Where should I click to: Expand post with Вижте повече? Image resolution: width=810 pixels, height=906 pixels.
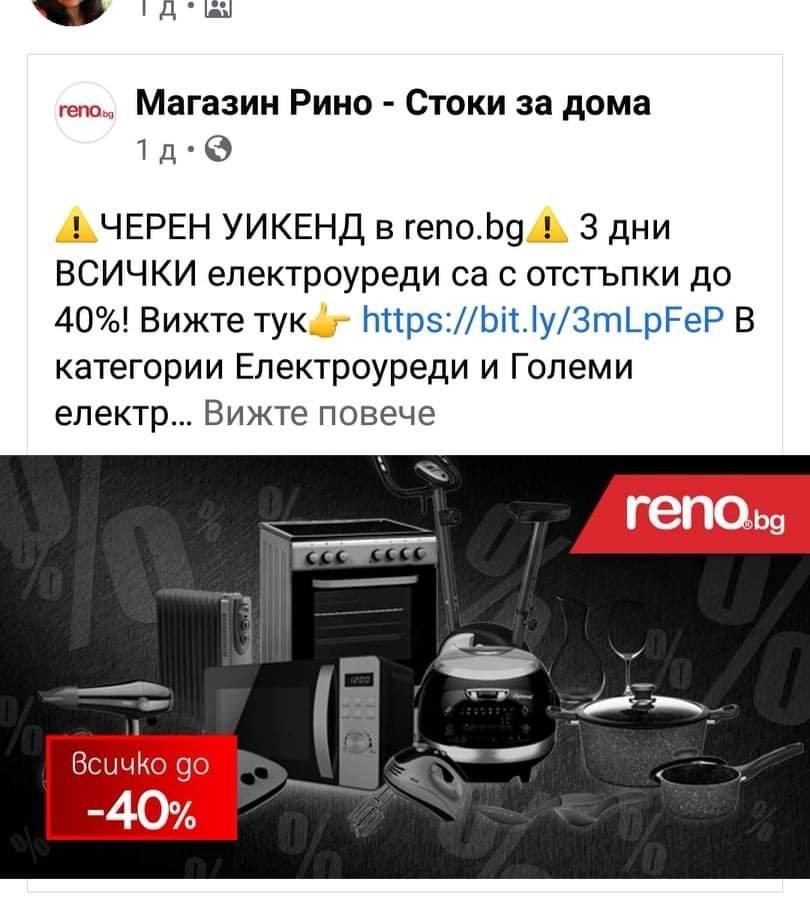319,413
